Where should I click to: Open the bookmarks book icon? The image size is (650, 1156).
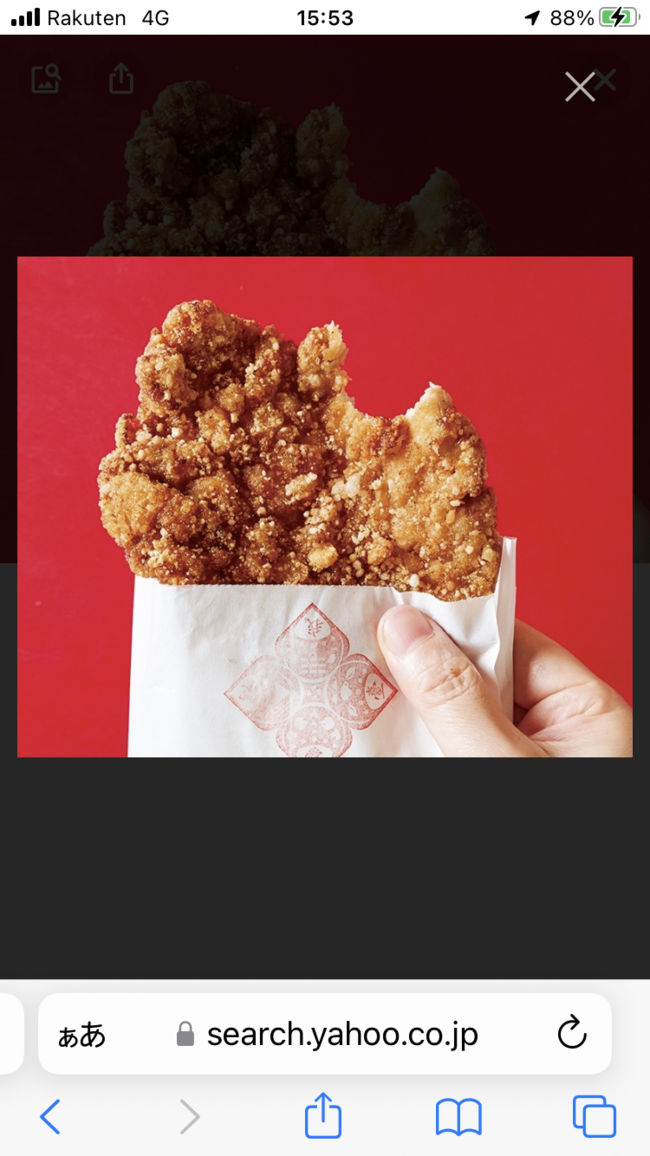point(458,1117)
